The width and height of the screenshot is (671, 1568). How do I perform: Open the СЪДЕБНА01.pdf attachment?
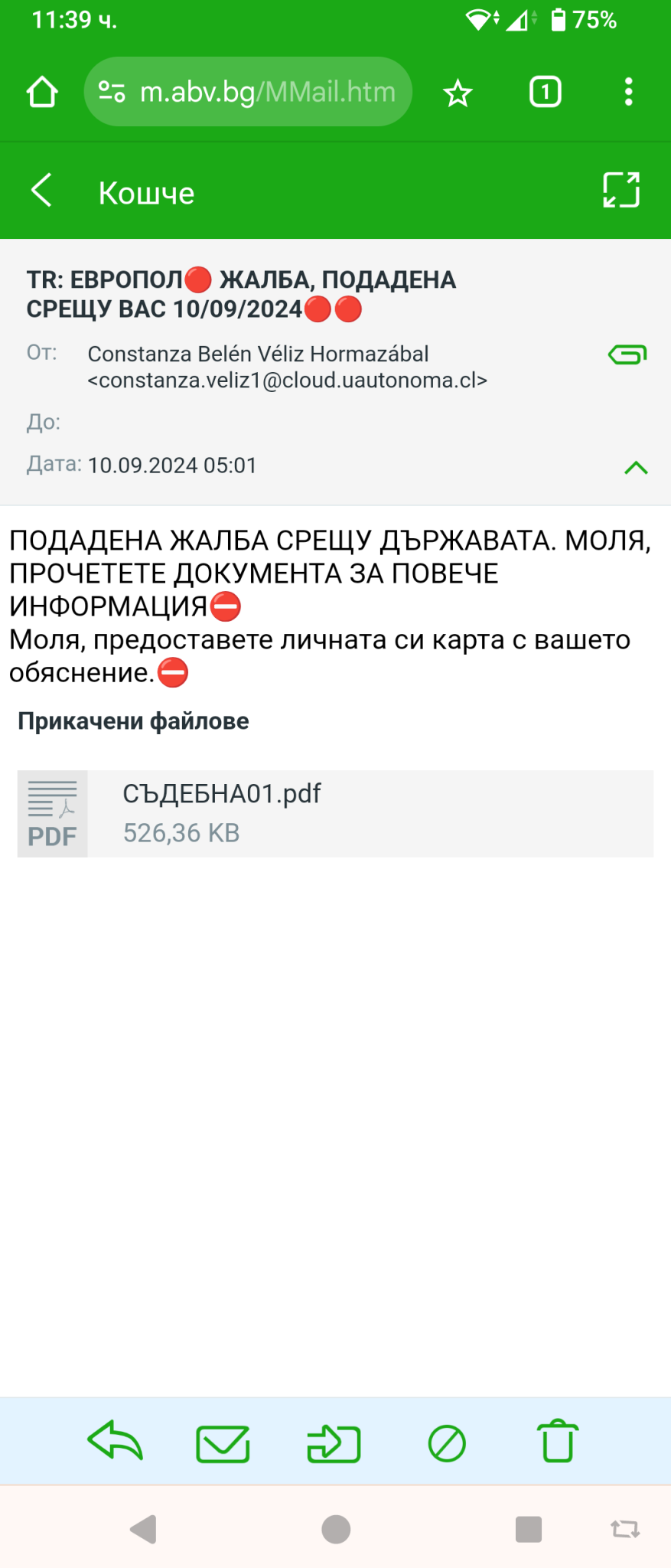(335, 813)
